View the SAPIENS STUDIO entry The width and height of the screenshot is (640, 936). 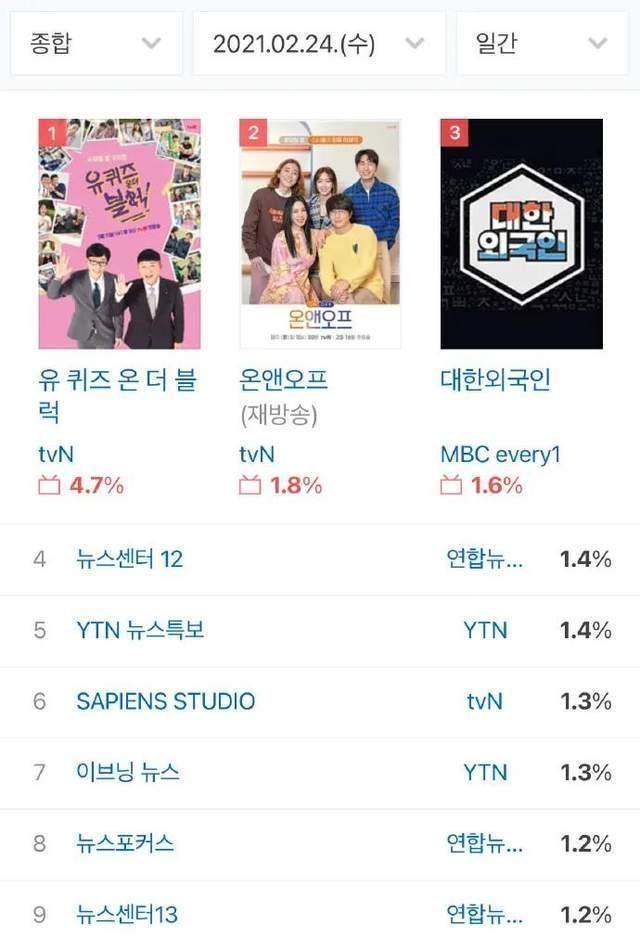(x=165, y=701)
